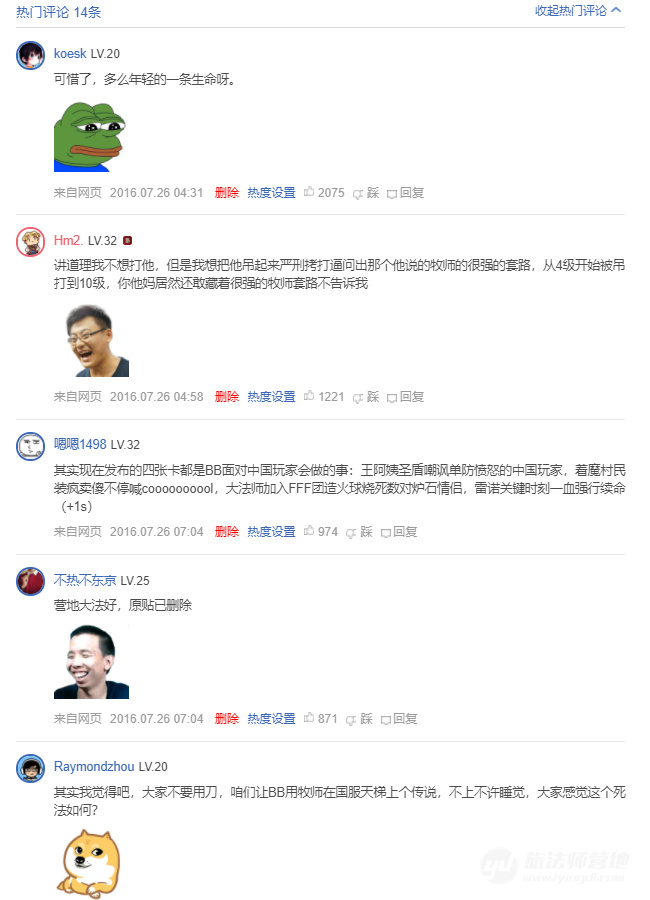
Task: Open 热度设置 for 嗯嗯1498's comment
Action: [271, 532]
